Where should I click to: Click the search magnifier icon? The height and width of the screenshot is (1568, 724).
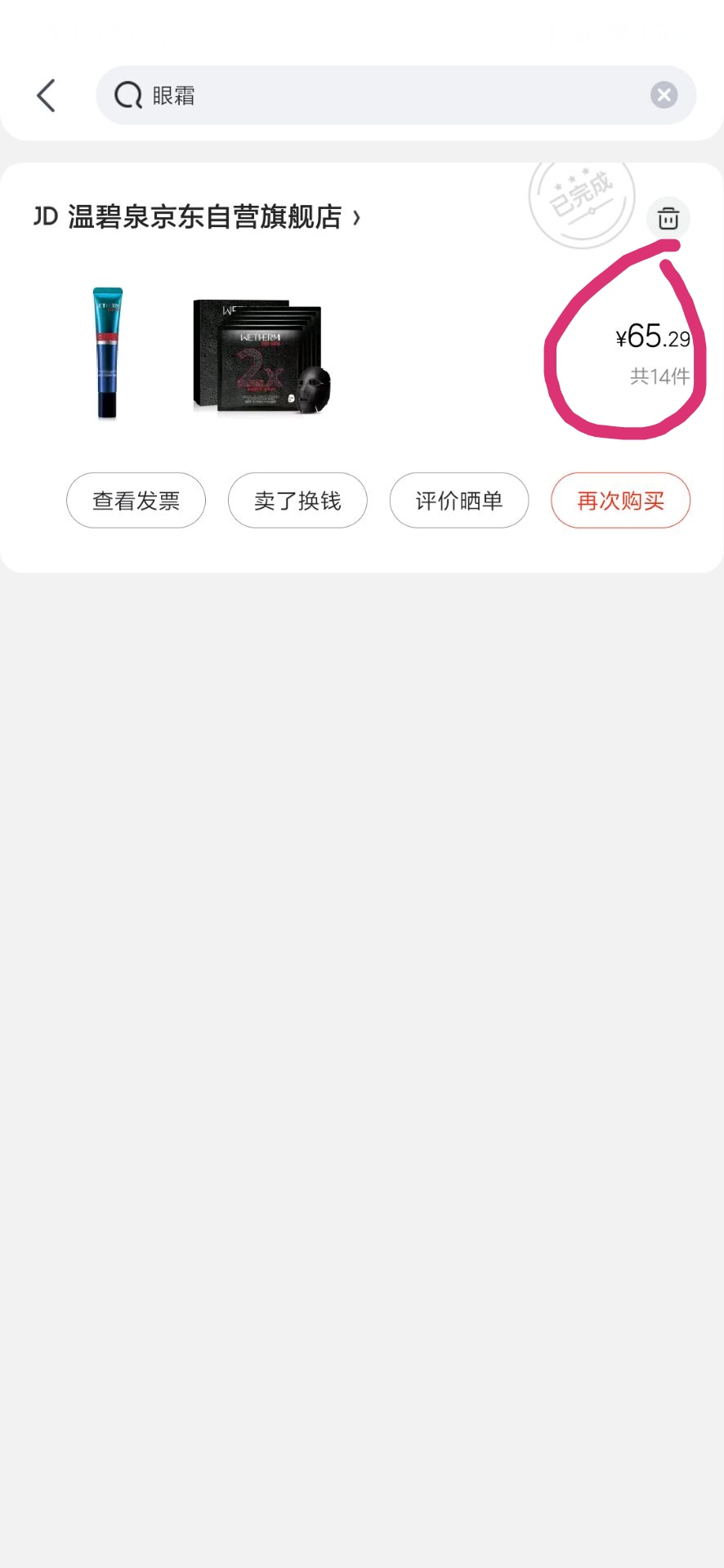click(126, 95)
